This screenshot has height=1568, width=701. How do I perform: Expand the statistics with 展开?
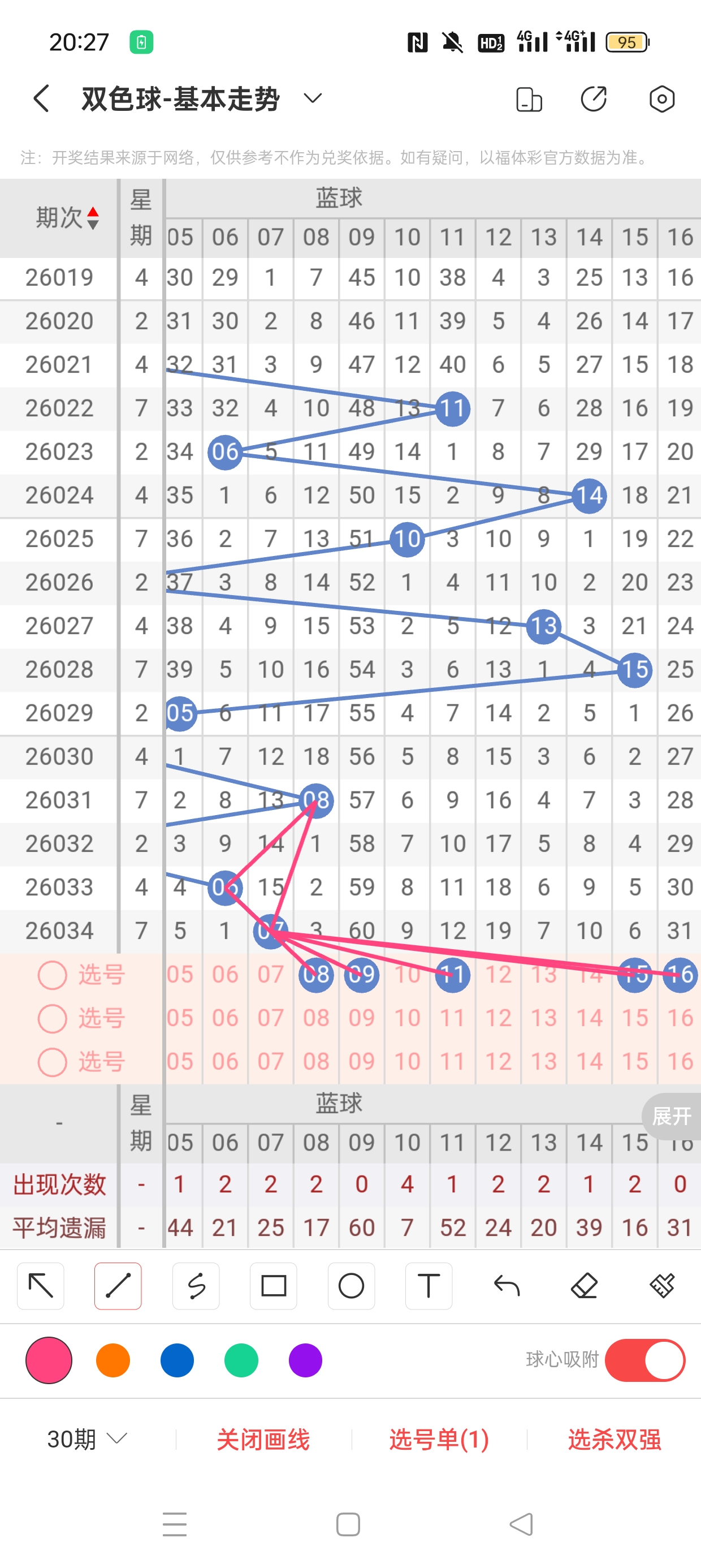[672, 1115]
